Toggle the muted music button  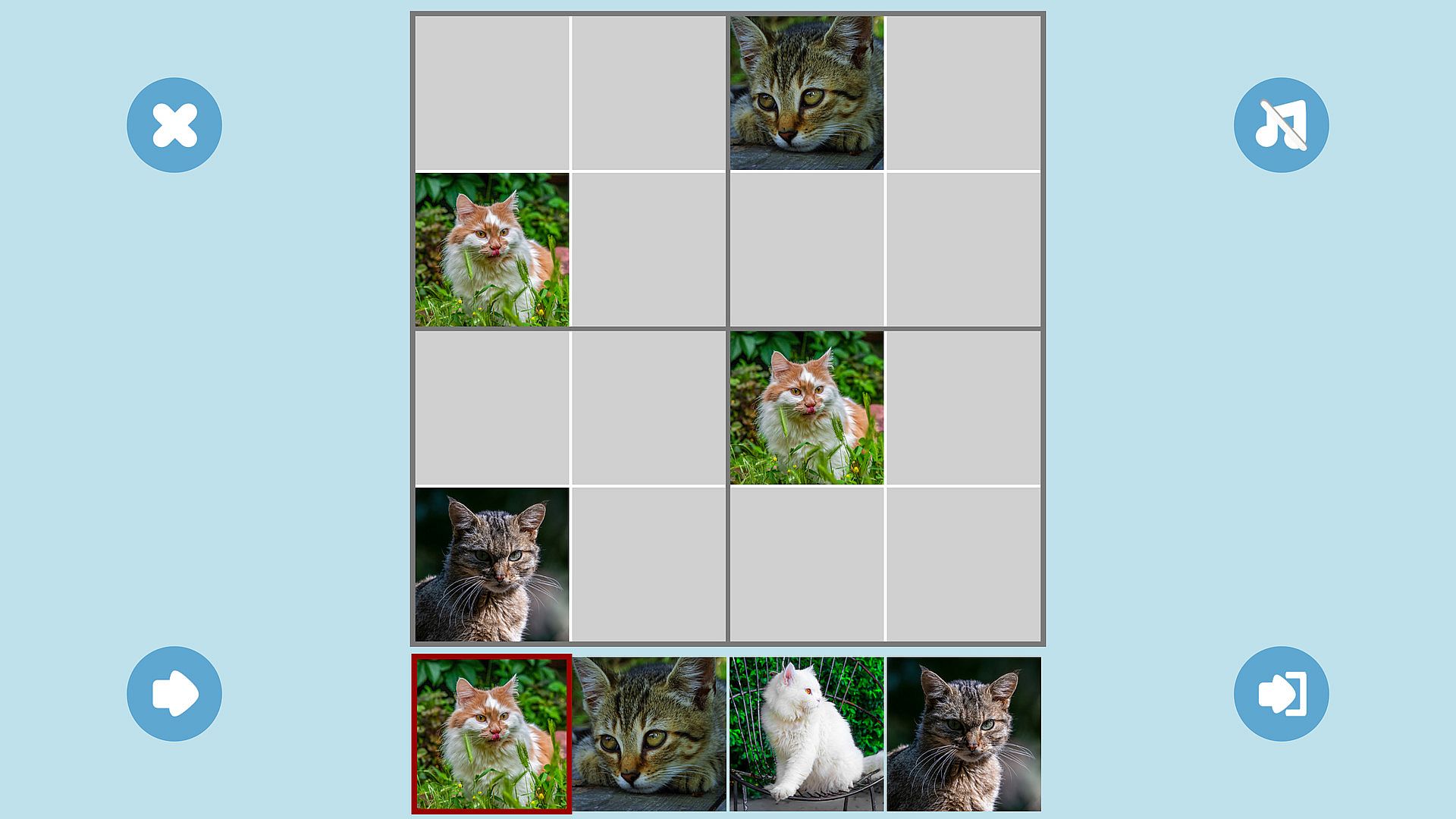click(1281, 125)
